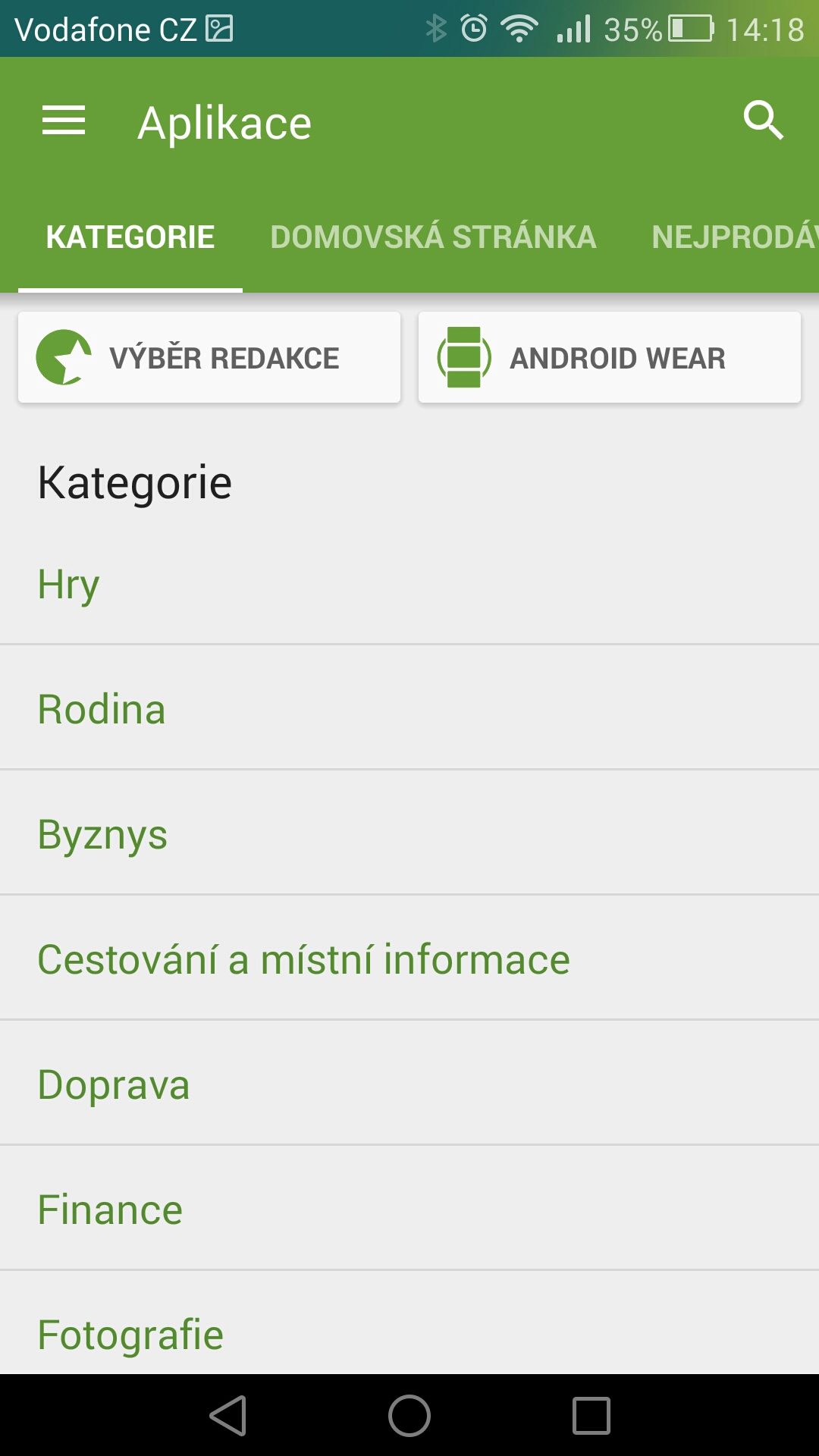This screenshot has height=1456, width=819.
Task: Open Výběr redakce picks
Action: tap(209, 357)
